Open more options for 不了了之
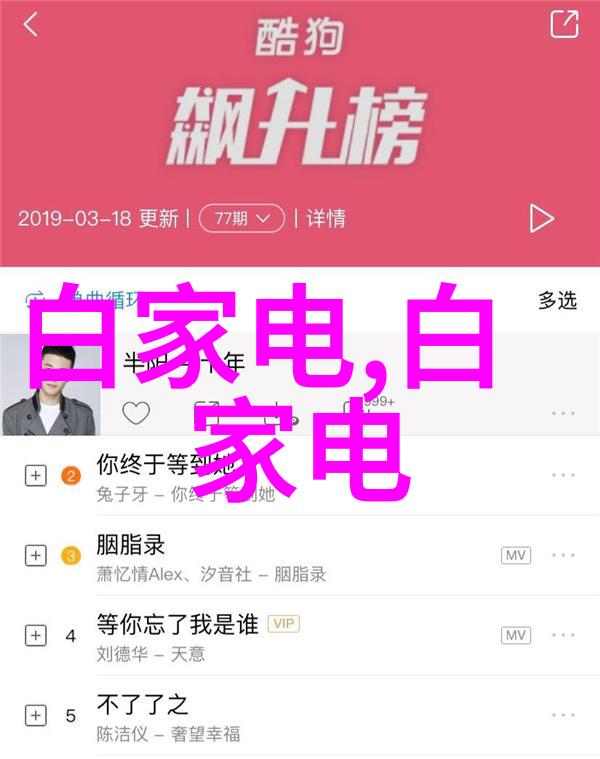This screenshot has height=759, width=600. coord(563,715)
